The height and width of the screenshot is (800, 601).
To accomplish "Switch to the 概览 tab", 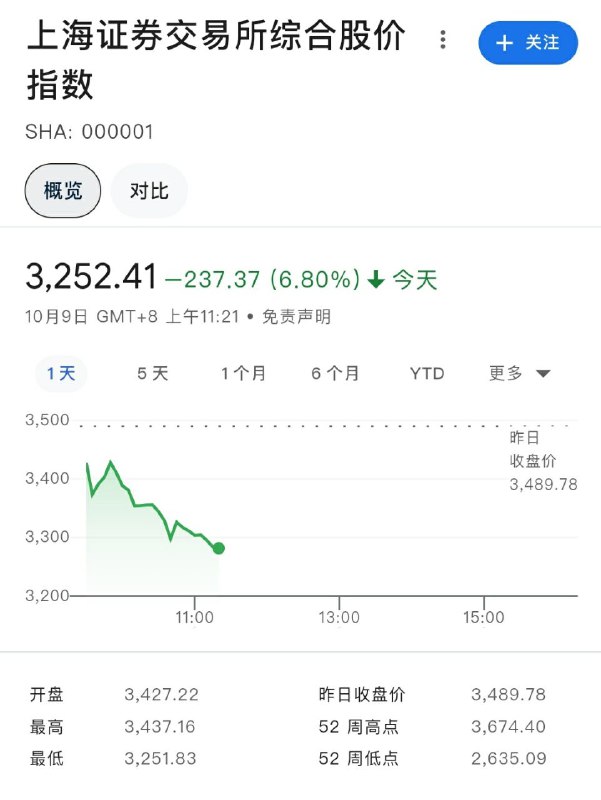I will click(x=63, y=190).
